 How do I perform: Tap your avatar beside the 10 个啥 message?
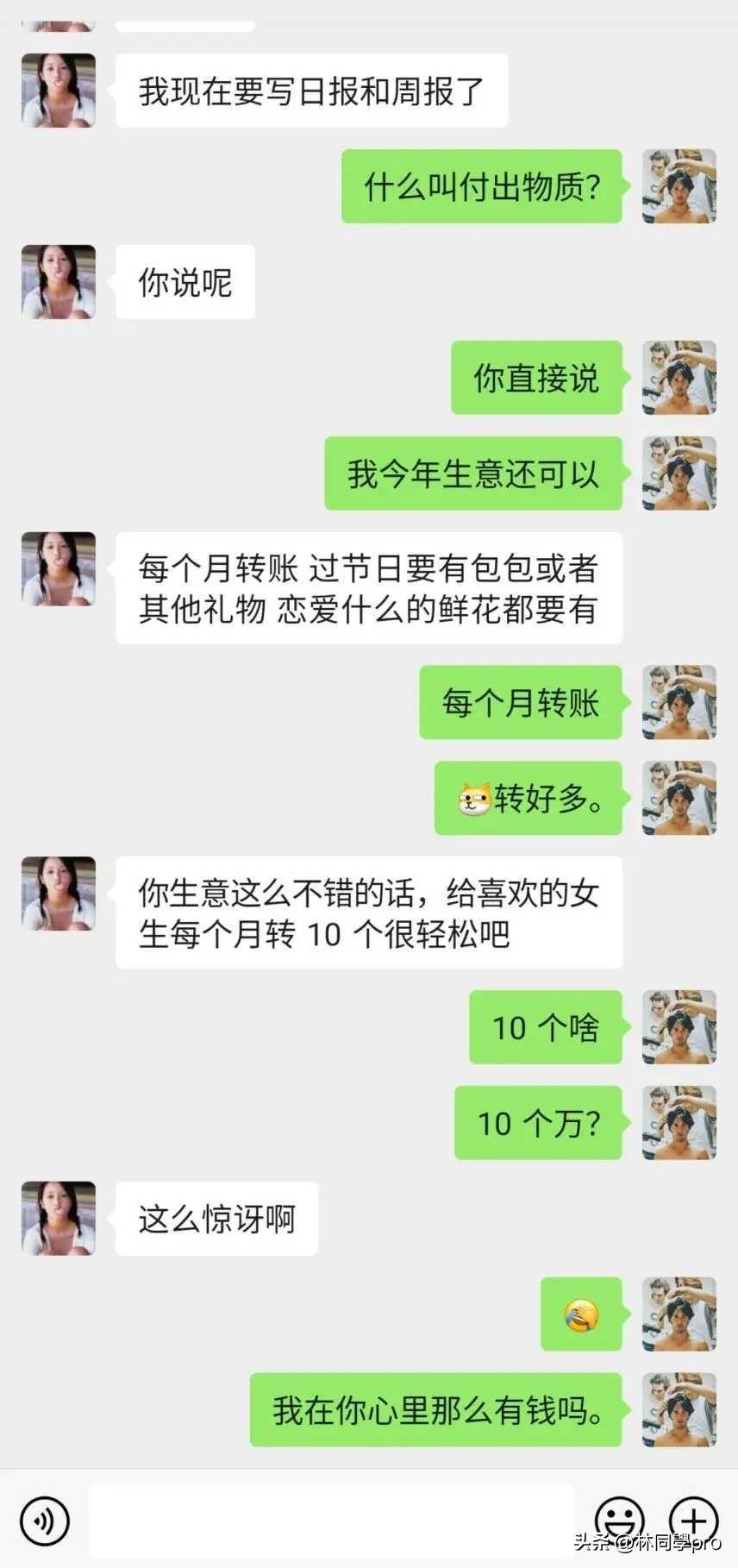pyautogui.click(x=679, y=1027)
